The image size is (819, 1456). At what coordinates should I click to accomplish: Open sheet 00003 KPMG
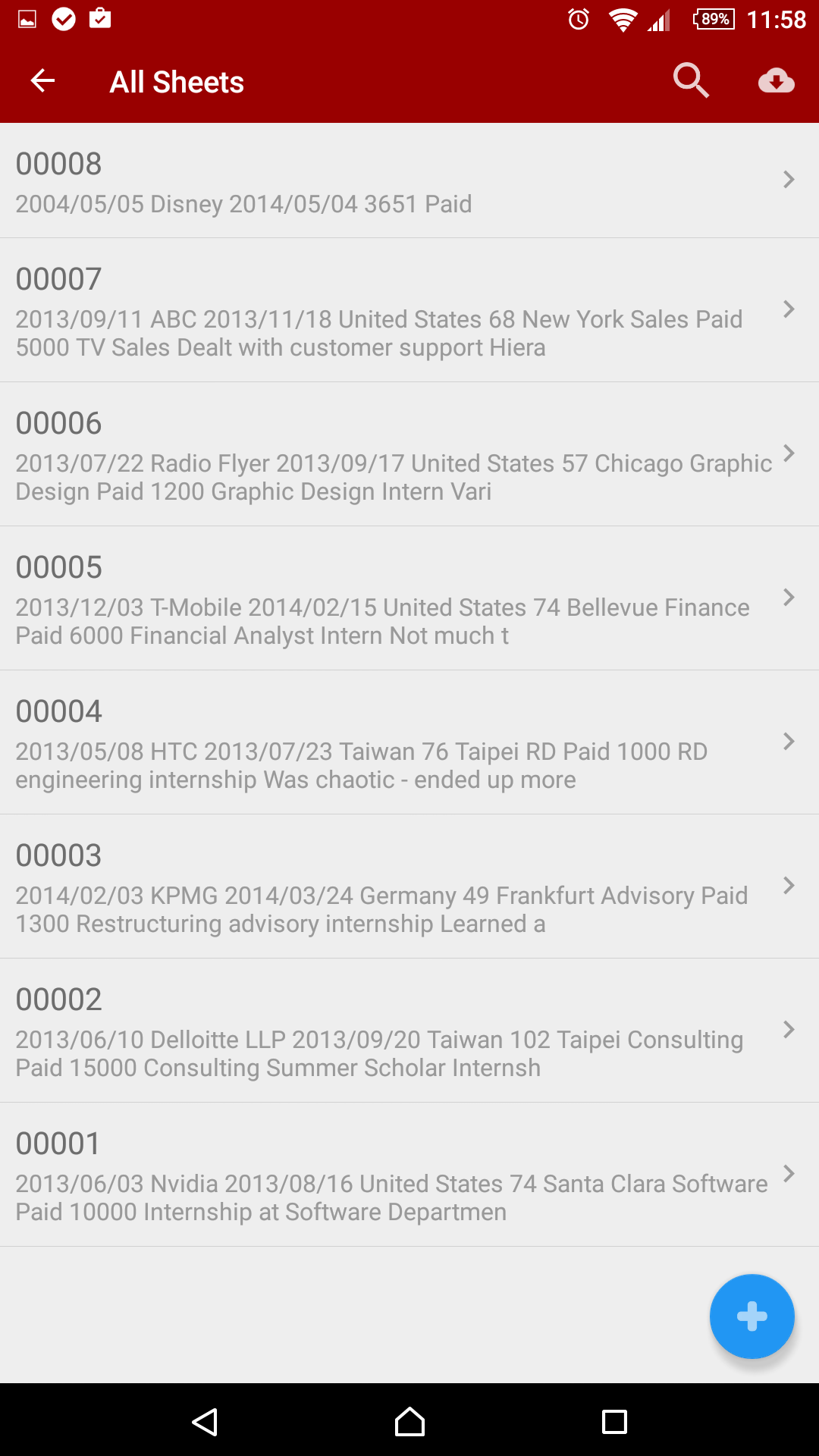[409, 886]
